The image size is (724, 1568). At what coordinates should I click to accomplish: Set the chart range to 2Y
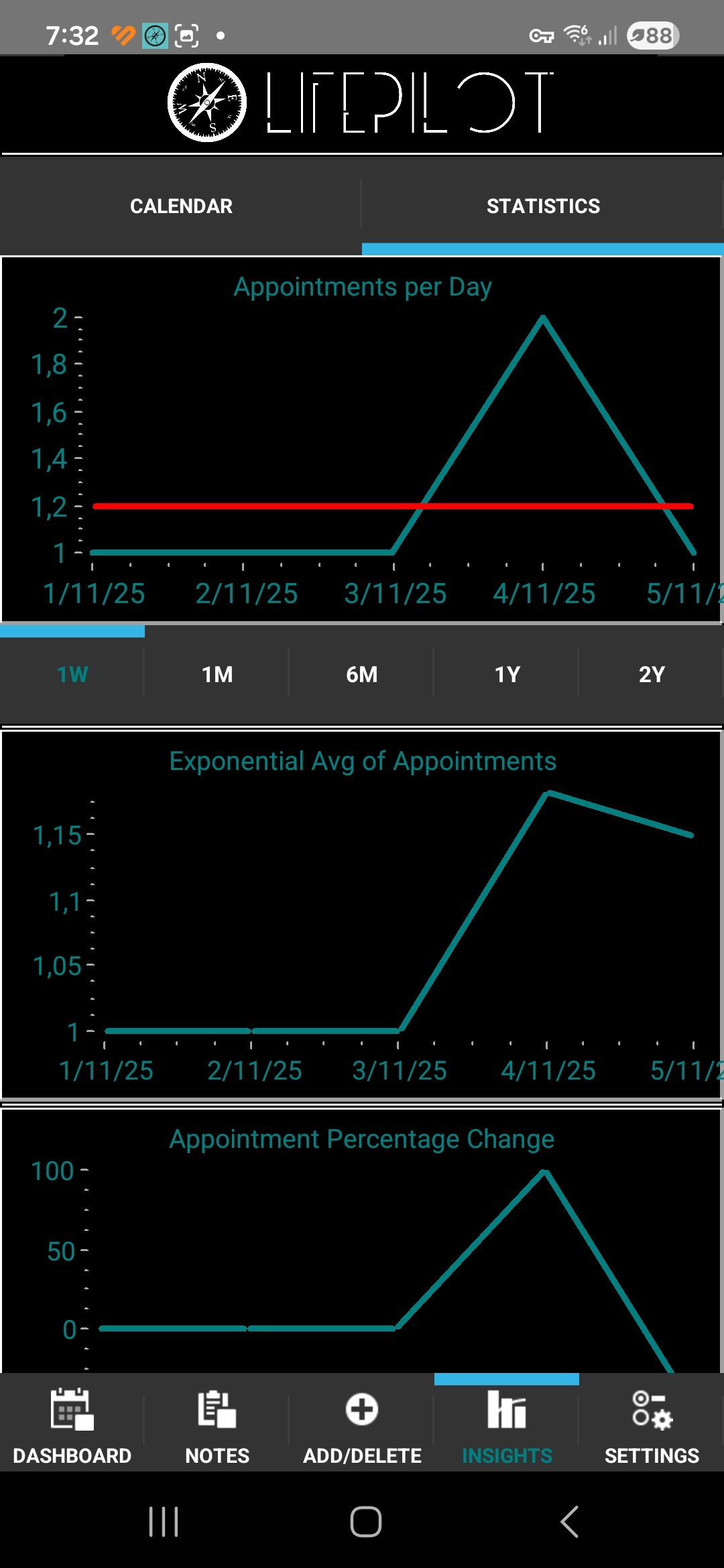652,674
